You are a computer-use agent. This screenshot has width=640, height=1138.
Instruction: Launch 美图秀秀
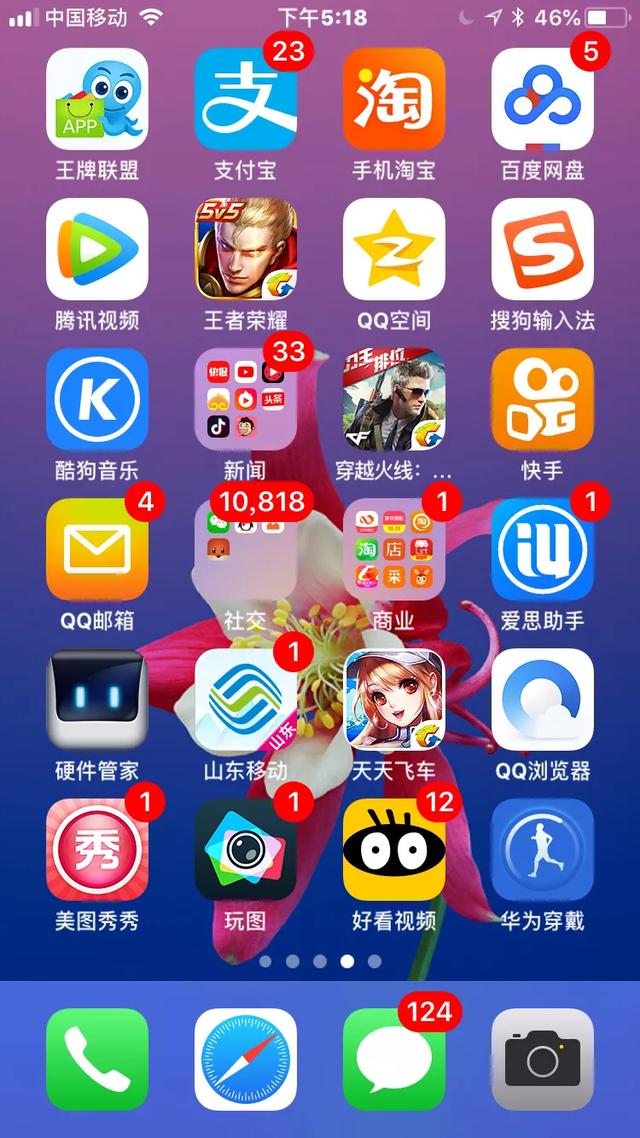(x=97, y=848)
